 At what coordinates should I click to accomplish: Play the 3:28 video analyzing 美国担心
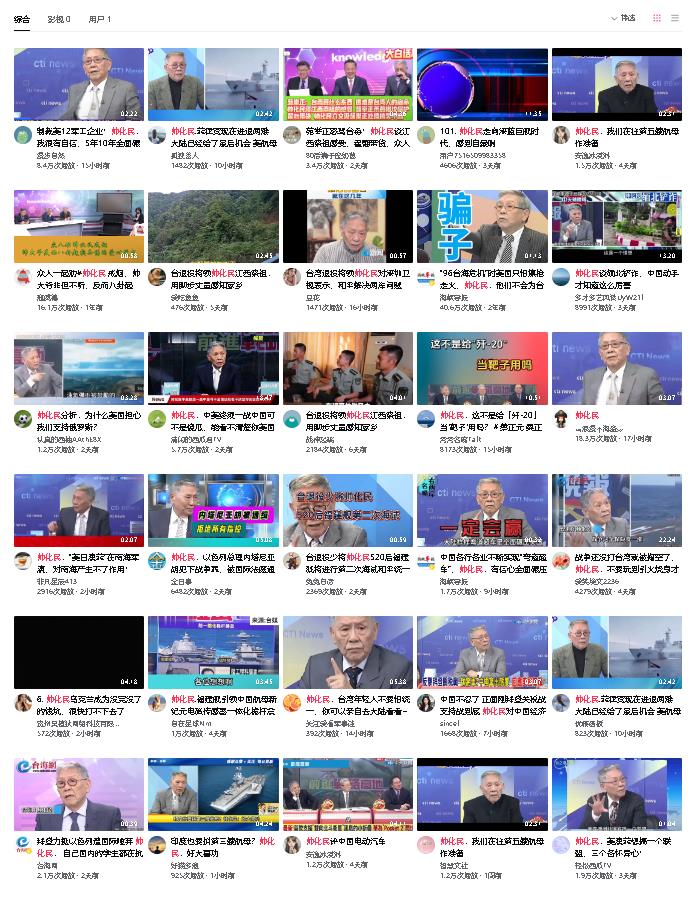78,368
